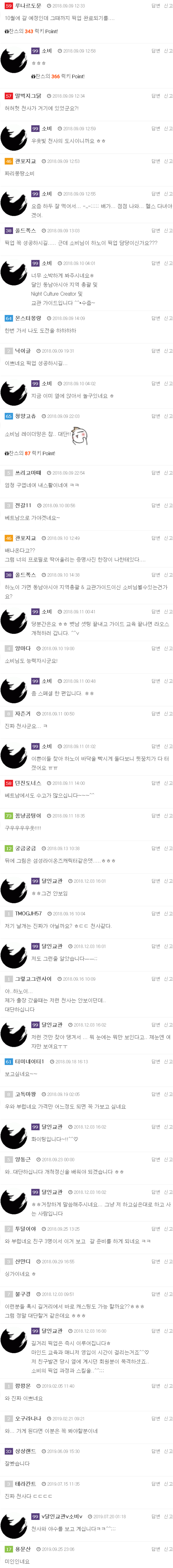Report the comment by 전갈11
Viewport: 173px width, 1568px height.
(168, 505)
